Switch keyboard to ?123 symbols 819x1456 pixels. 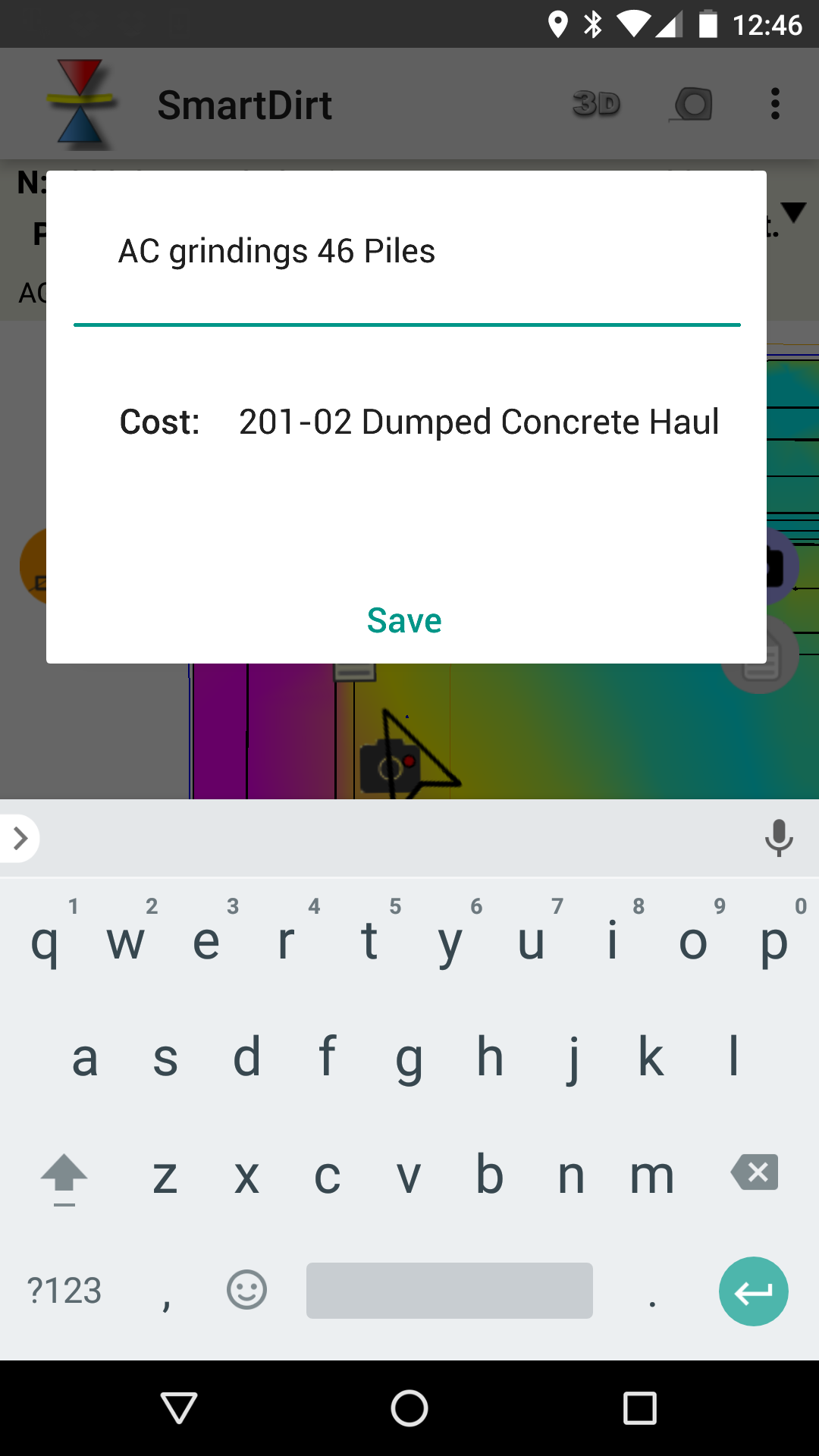[64, 1291]
